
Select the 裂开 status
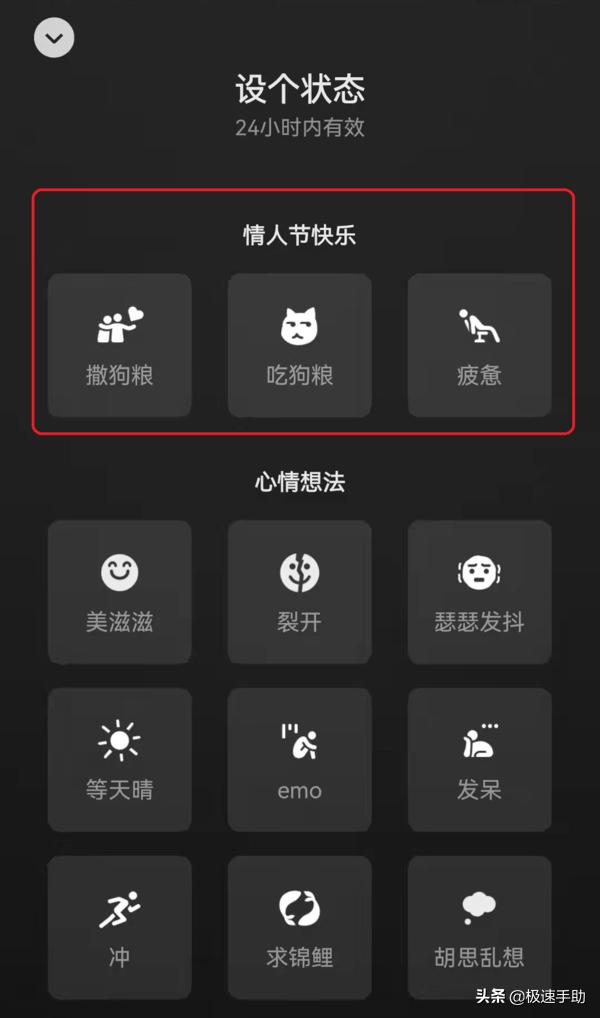(299, 592)
